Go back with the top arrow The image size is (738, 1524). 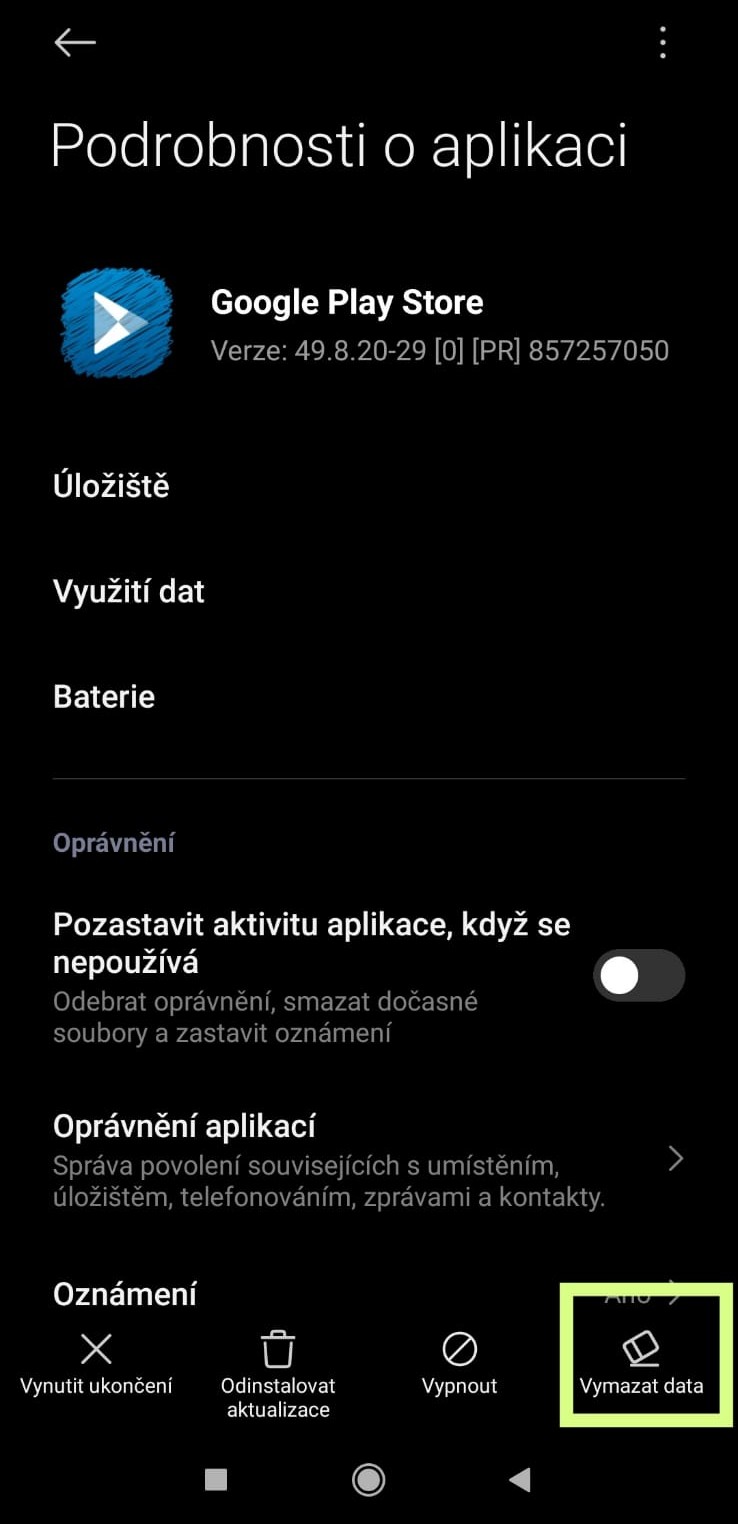(75, 43)
